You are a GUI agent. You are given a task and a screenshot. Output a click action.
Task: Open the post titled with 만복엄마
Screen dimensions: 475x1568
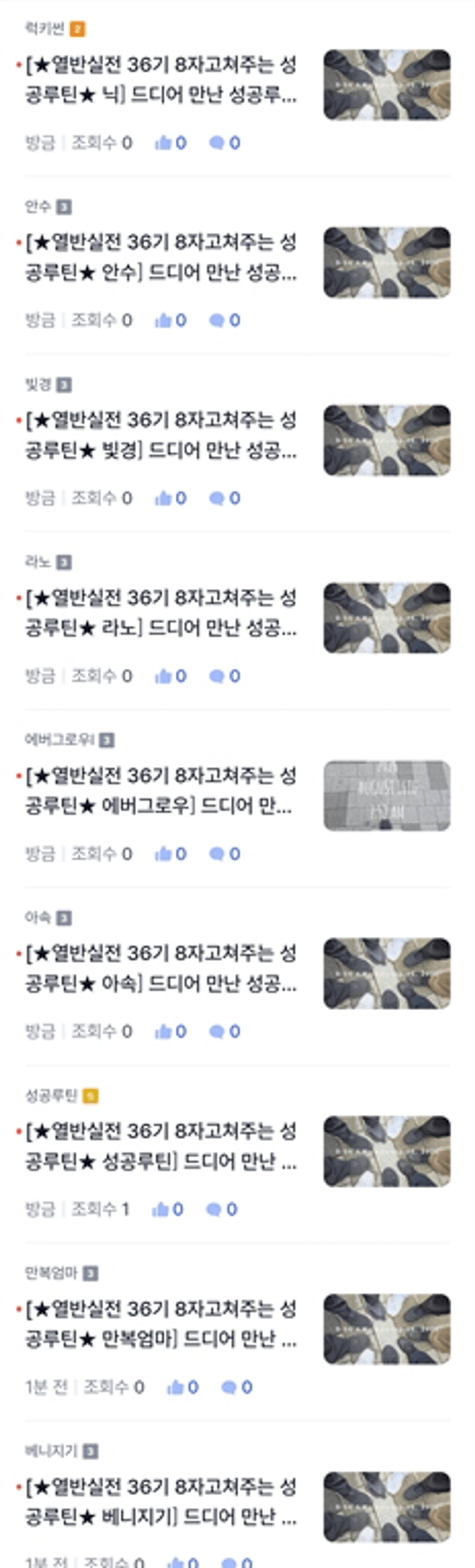click(x=161, y=1324)
